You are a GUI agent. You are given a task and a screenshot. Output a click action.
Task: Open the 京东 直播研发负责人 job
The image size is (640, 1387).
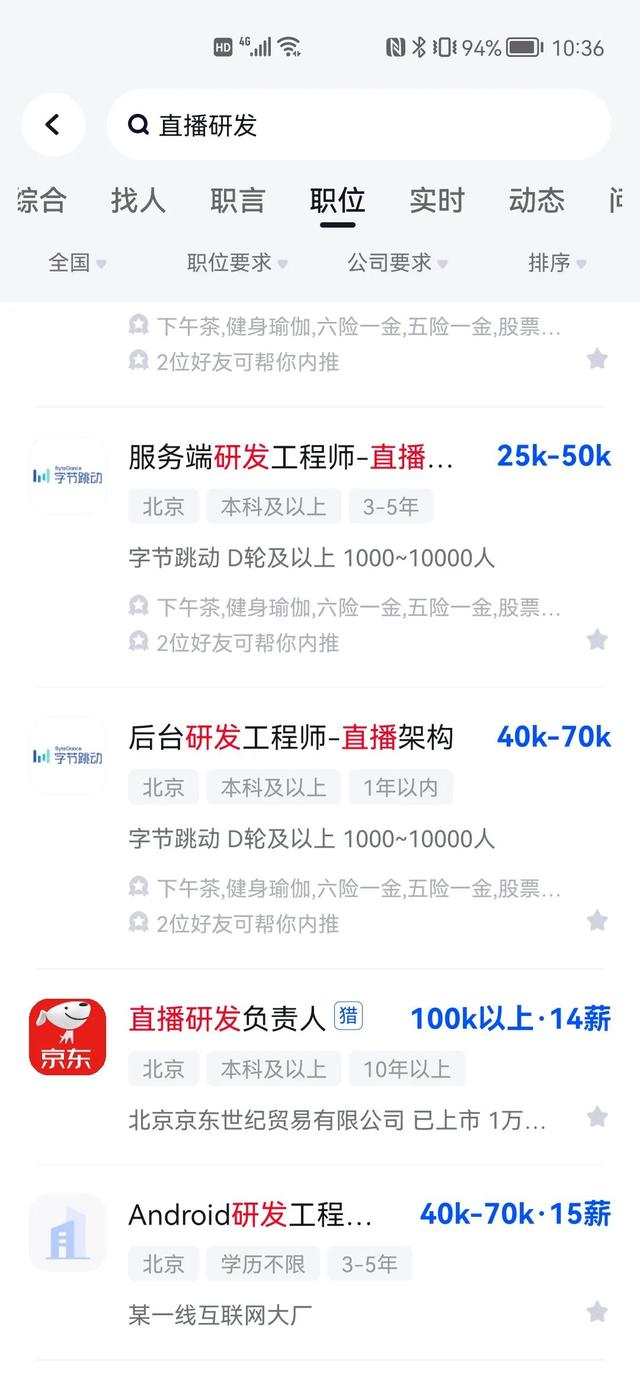tap(230, 1019)
